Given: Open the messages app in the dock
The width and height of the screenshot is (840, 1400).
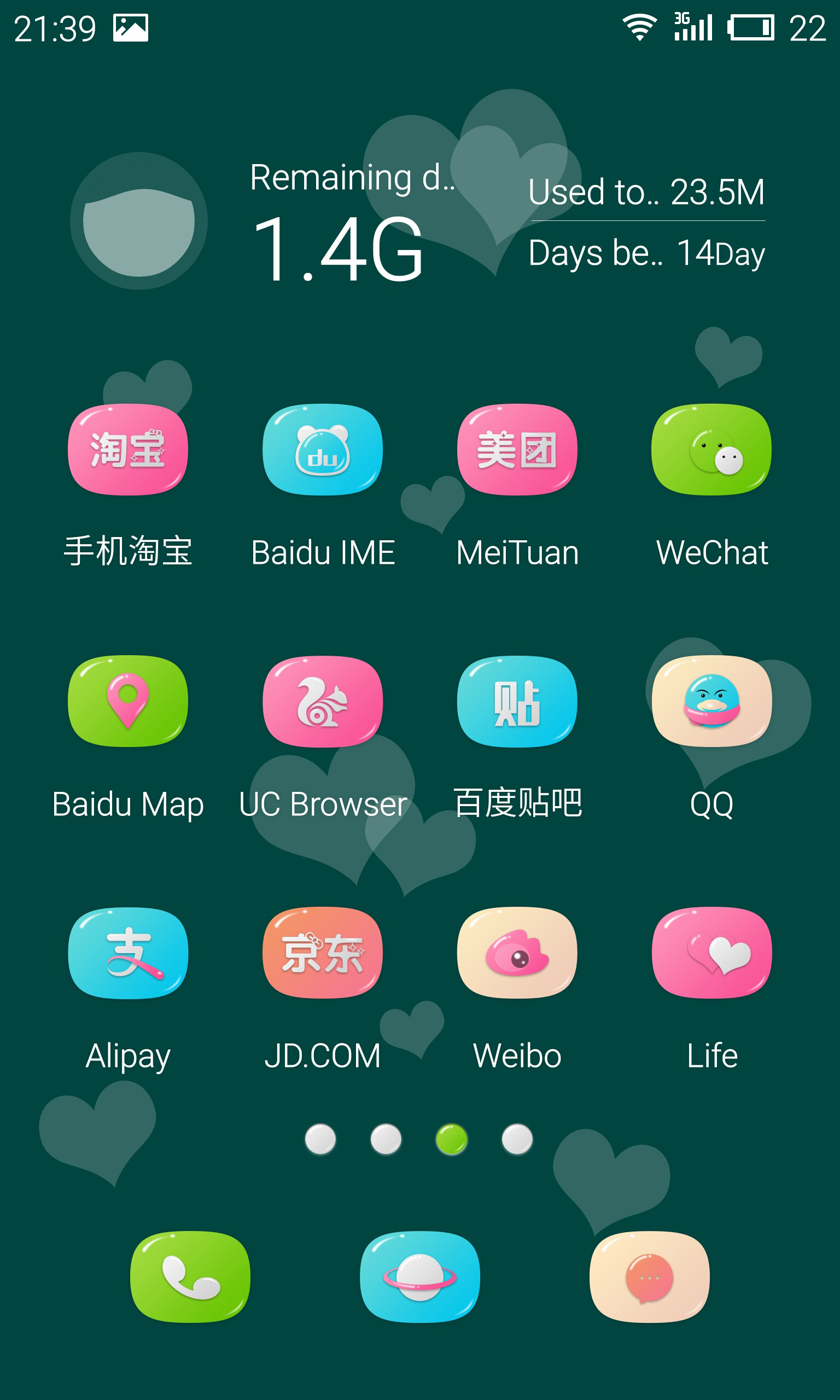Looking at the screenshot, I should (x=649, y=1276).
